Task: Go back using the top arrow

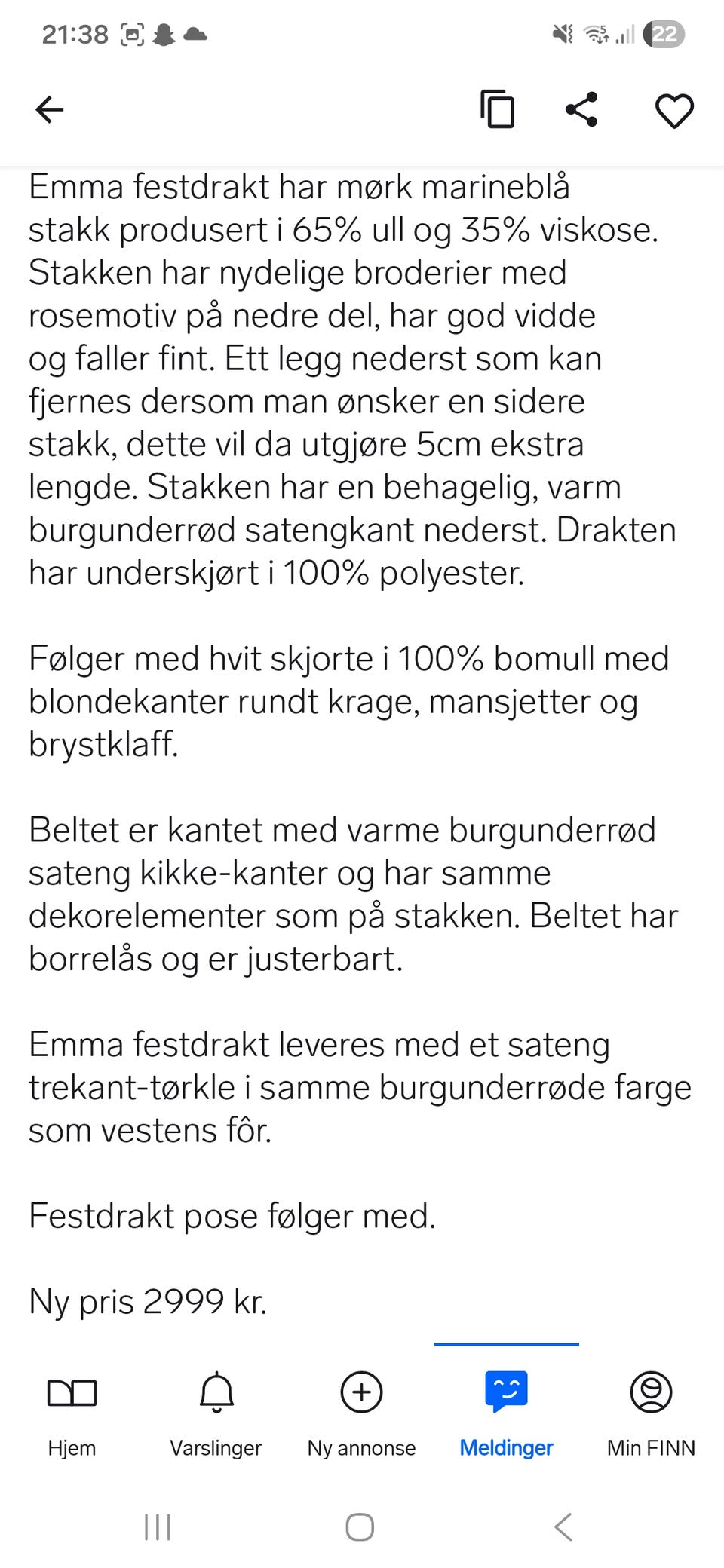Action: click(x=50, y=110)
